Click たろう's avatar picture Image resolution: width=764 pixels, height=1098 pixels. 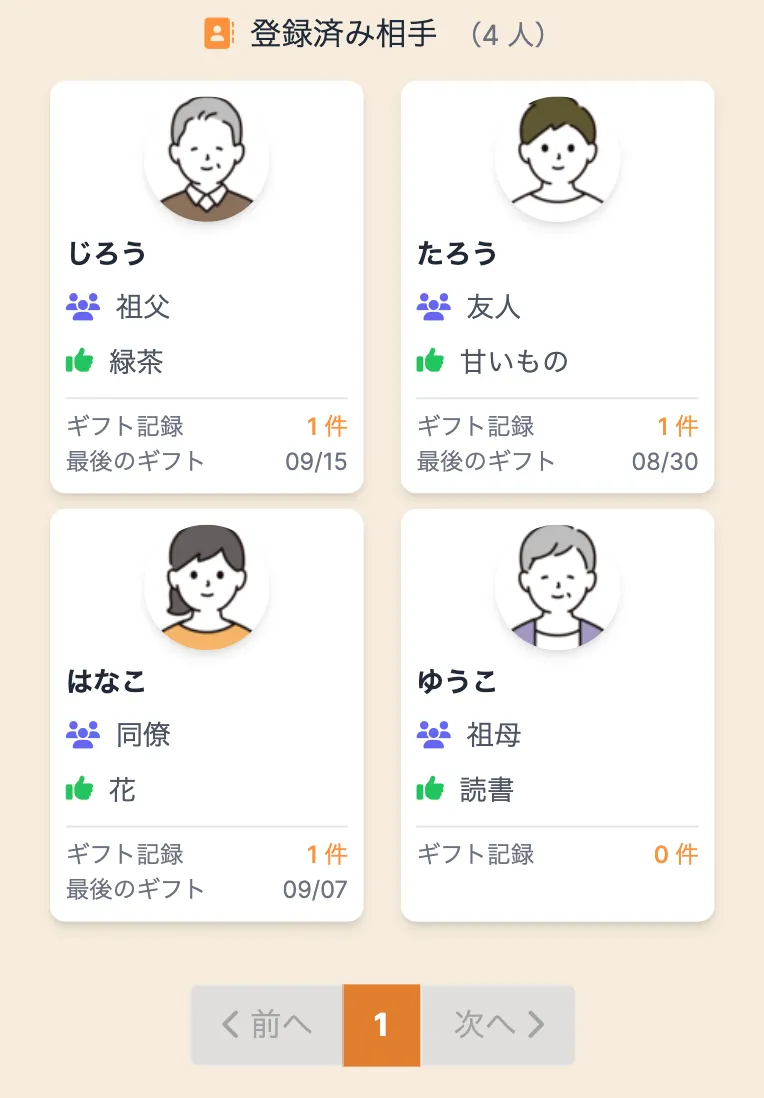pyautogui.click(x=558, y=157)
